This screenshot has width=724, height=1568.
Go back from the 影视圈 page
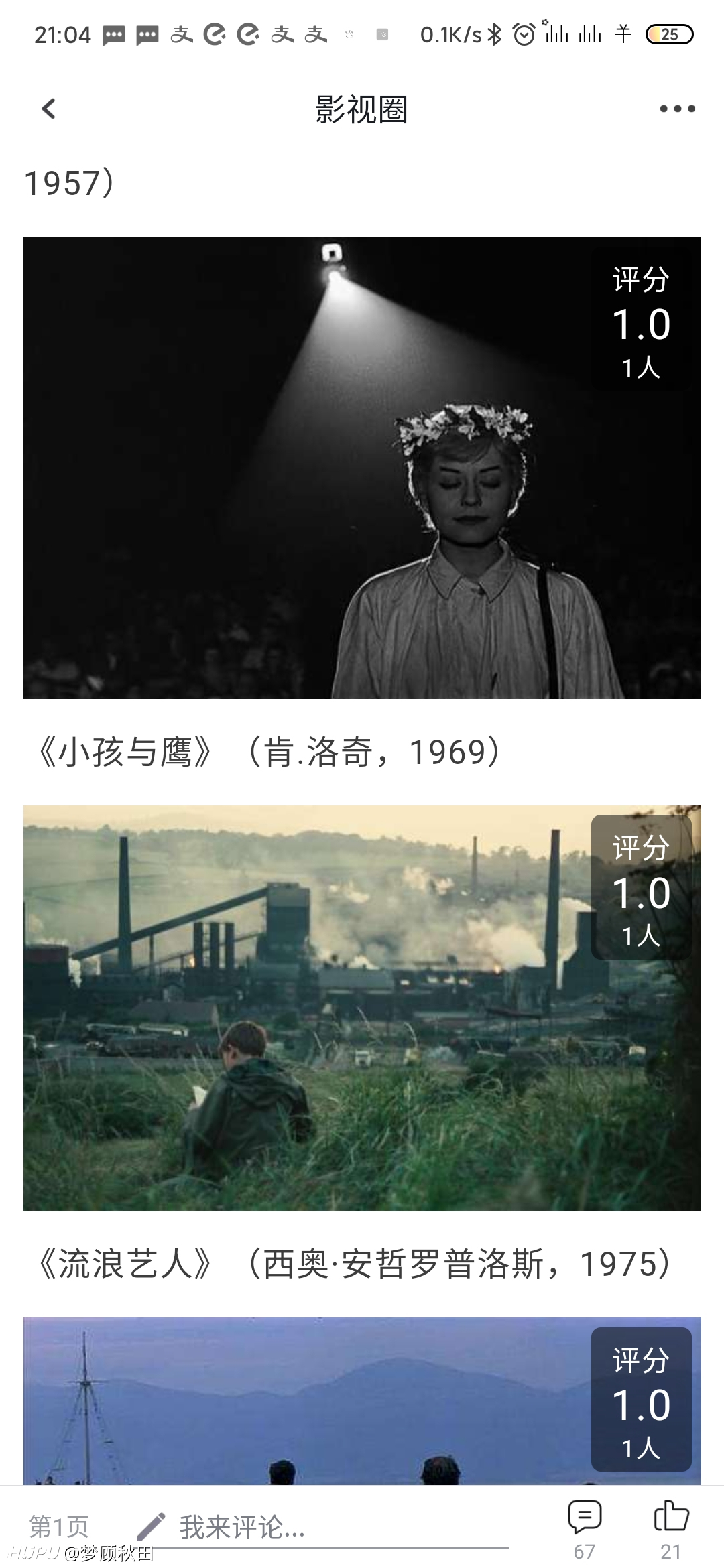[x=48, y=109]
